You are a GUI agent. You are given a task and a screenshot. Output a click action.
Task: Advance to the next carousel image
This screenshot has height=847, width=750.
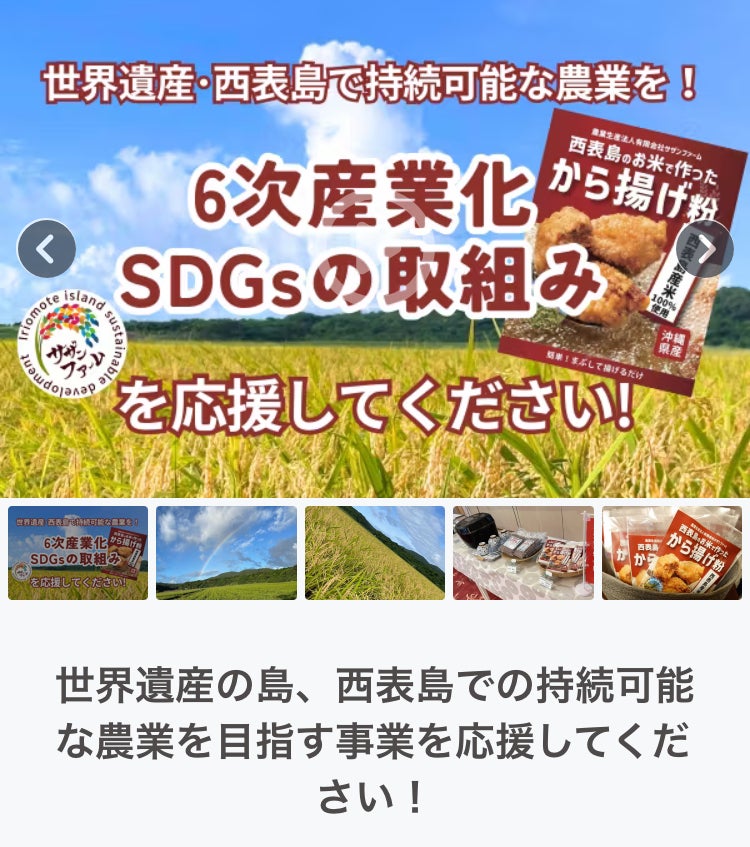[x=704, y=249]
